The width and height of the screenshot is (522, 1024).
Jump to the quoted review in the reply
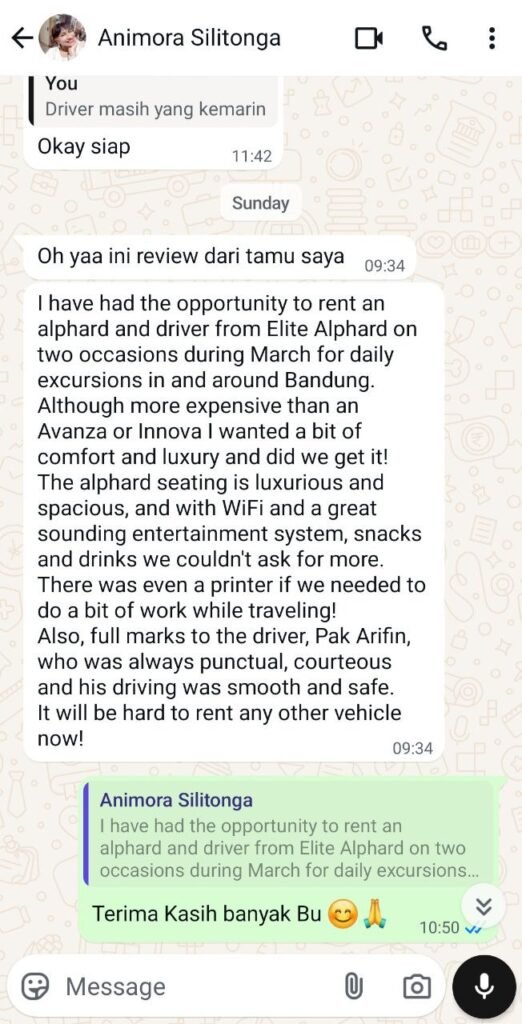coord(289,837)
